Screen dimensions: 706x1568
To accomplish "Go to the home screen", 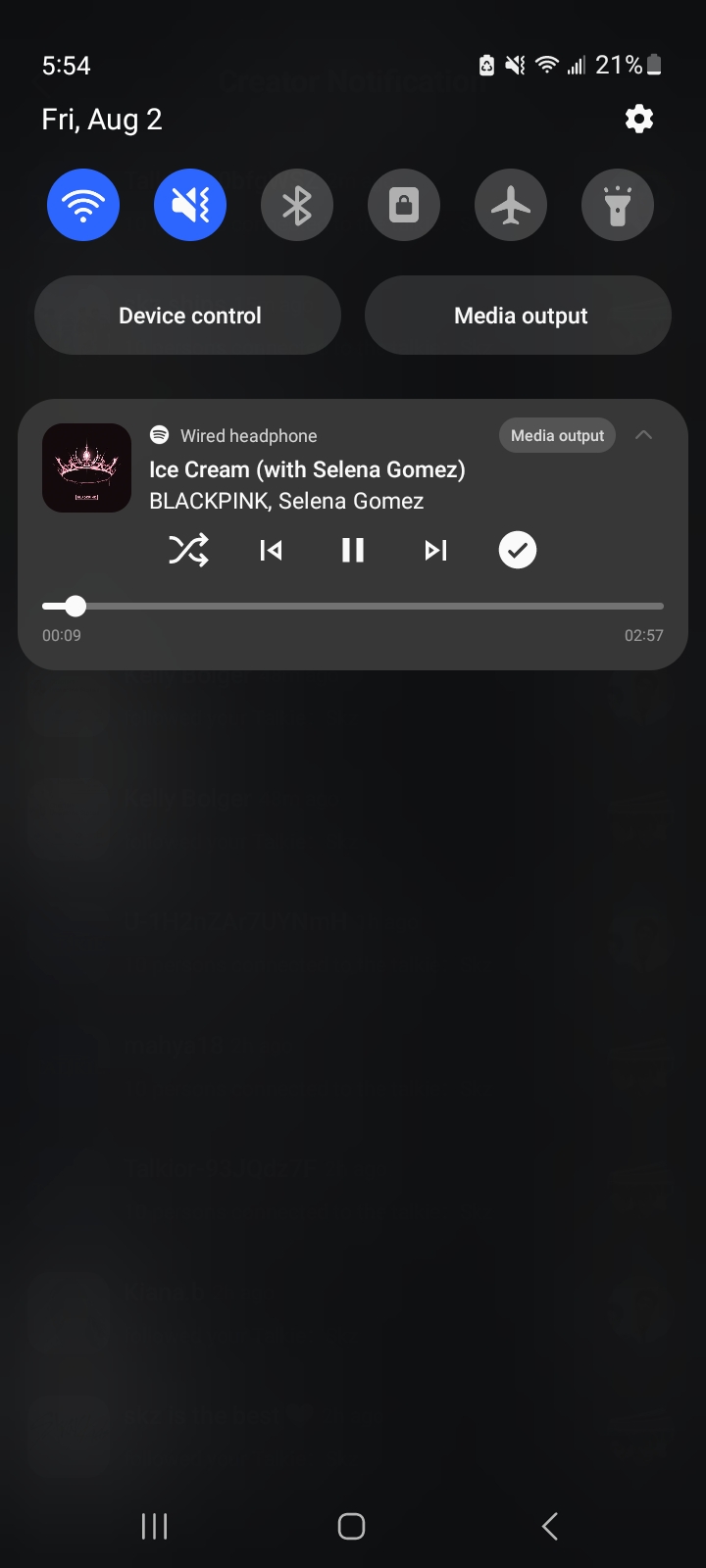I will click(351, 1526).
